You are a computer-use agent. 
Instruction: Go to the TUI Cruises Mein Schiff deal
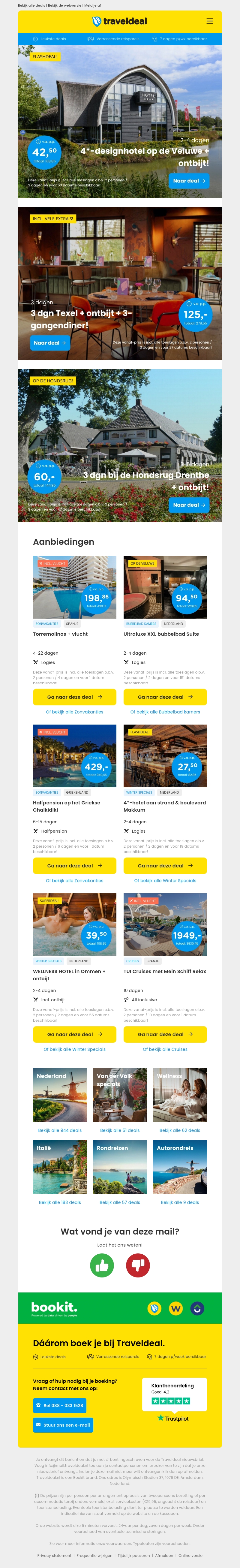[x=165, y=1034]
